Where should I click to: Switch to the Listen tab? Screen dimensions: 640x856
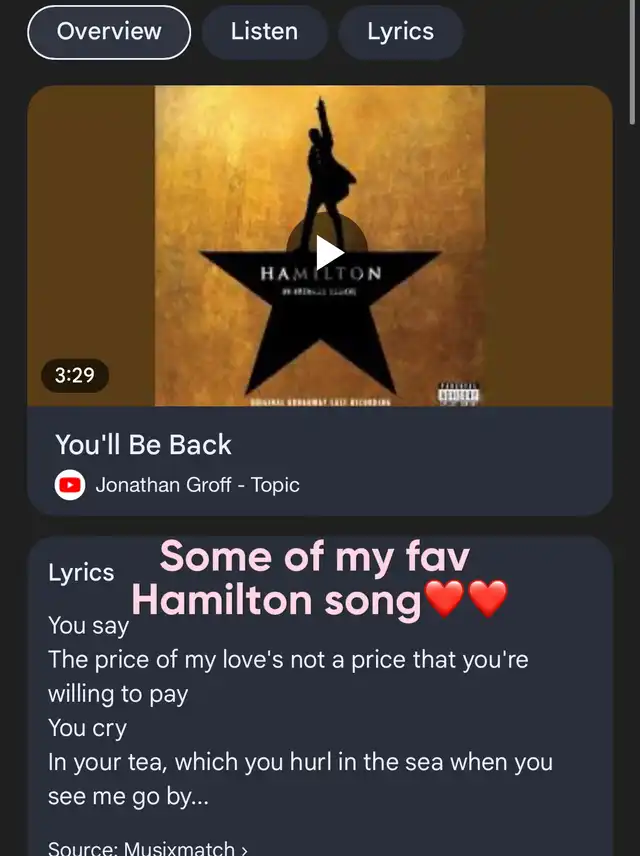(x=264, y=32)
